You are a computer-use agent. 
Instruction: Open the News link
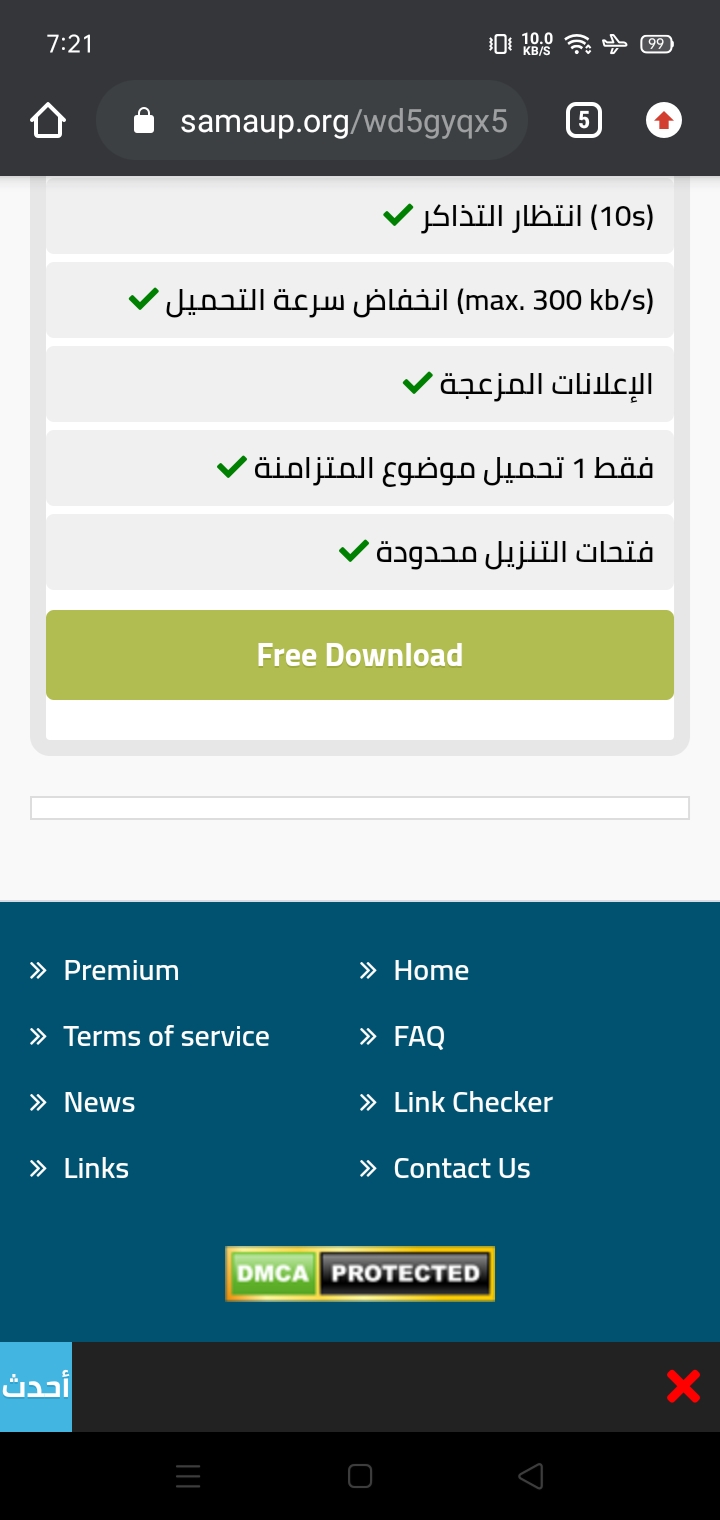click(99, 1102)
